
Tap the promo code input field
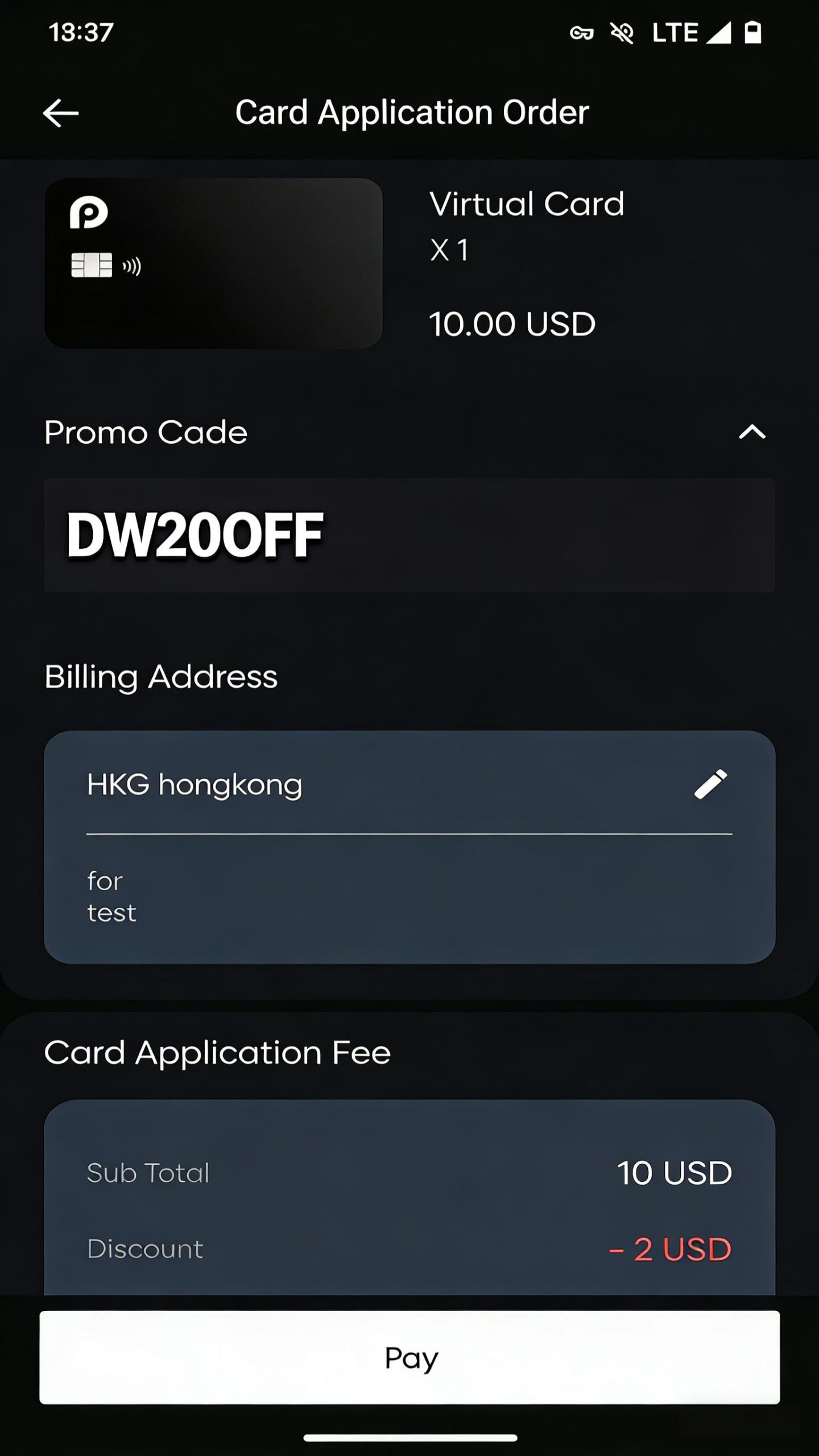[x=409, y=535]
